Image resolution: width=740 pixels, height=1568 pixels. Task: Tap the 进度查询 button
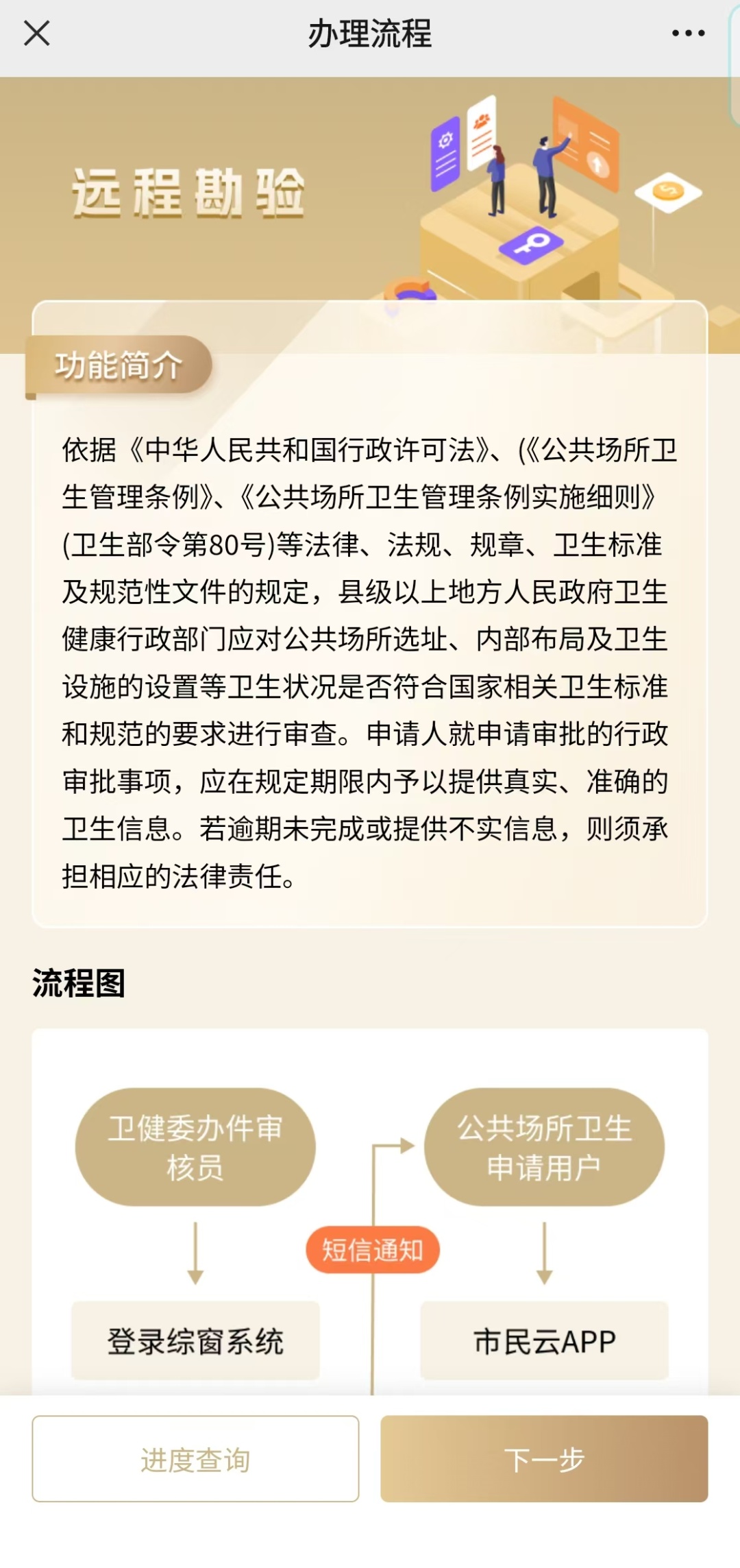pyautogui.click(x=195, y=1458)
